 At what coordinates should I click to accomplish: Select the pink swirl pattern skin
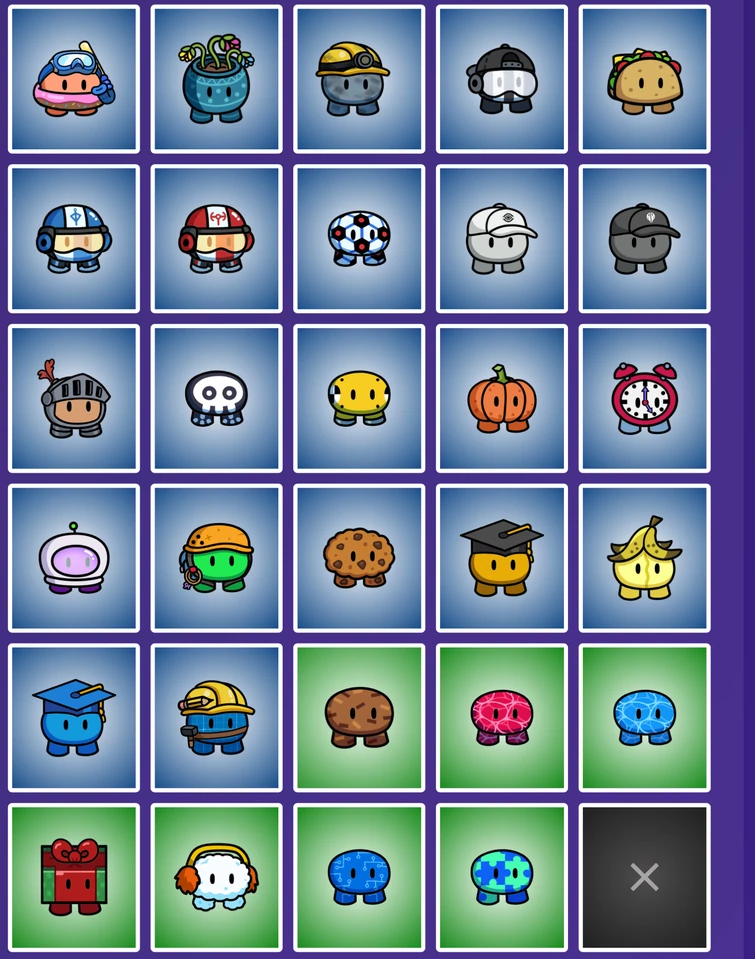click(x=502, y=718)
